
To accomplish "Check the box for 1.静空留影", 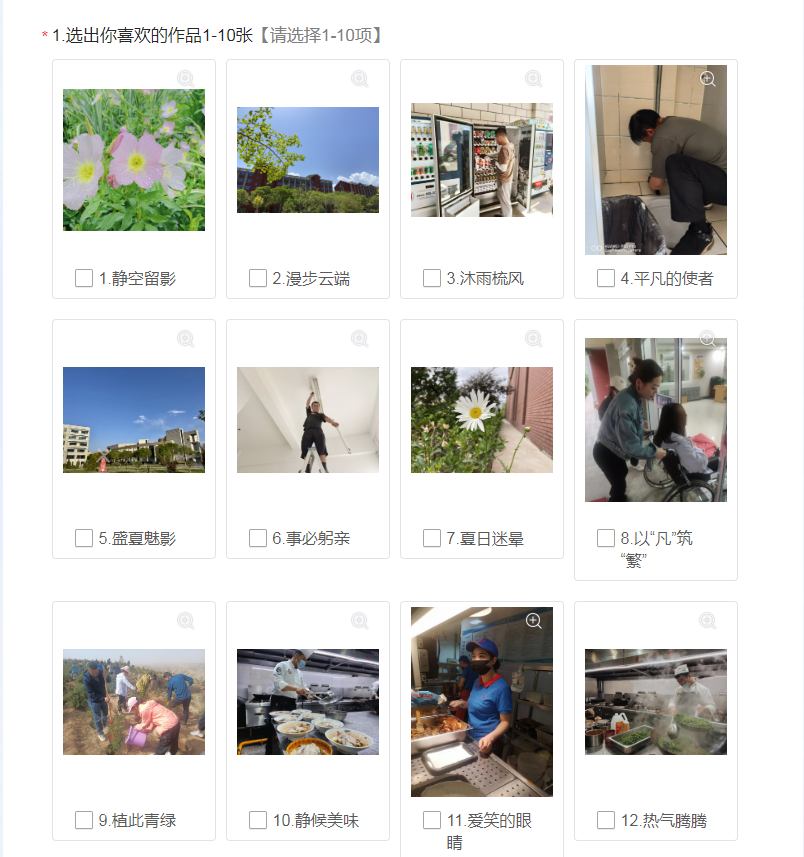I will (84, 278).
